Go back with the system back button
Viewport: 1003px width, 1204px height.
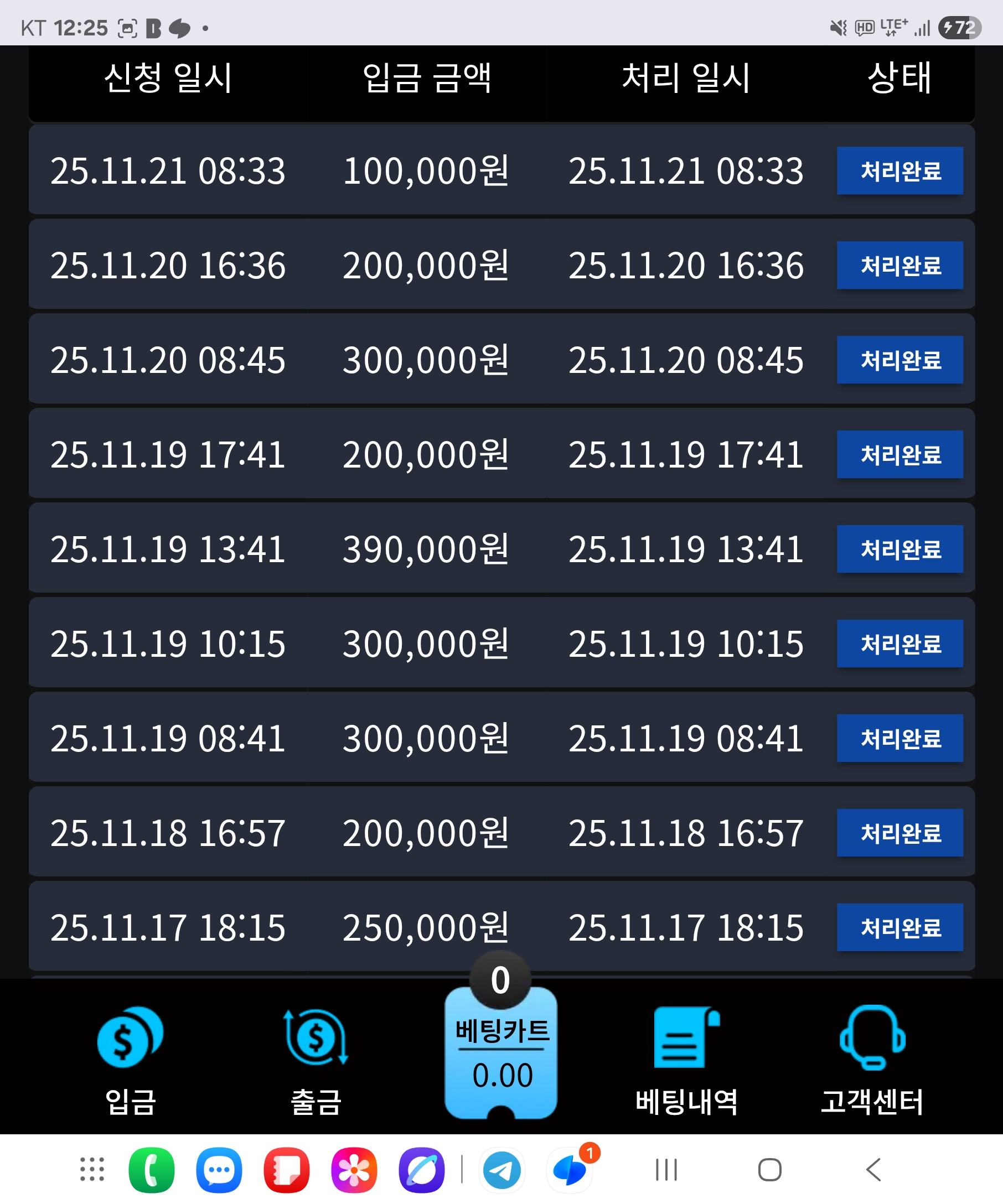(x=873, y=1170)
